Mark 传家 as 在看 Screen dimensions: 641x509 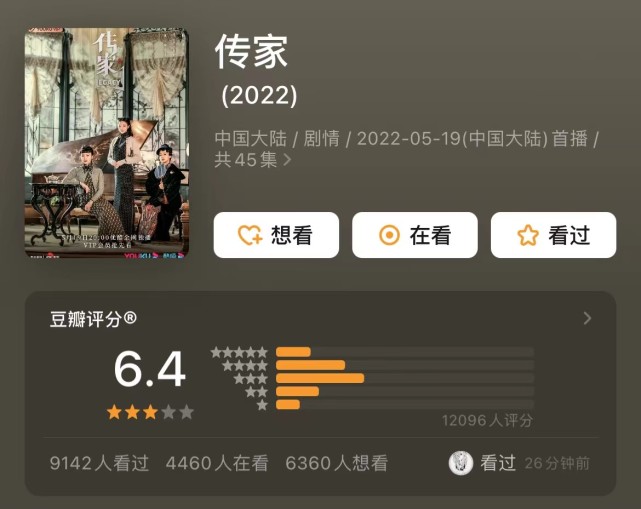414,235
